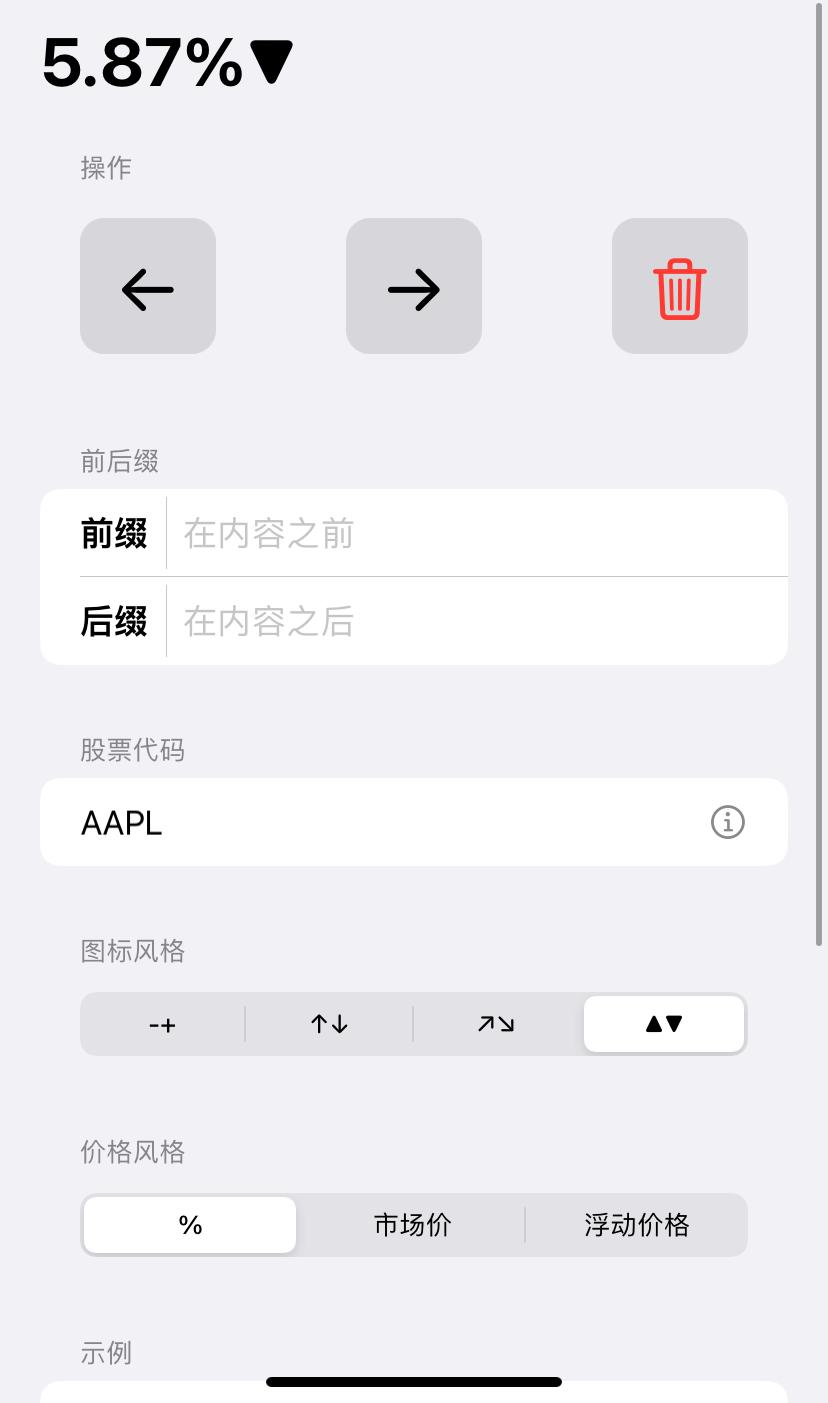
Task: Navigate forward using the right arrow button
Action: pyautogui.click(x=413, y=286)
